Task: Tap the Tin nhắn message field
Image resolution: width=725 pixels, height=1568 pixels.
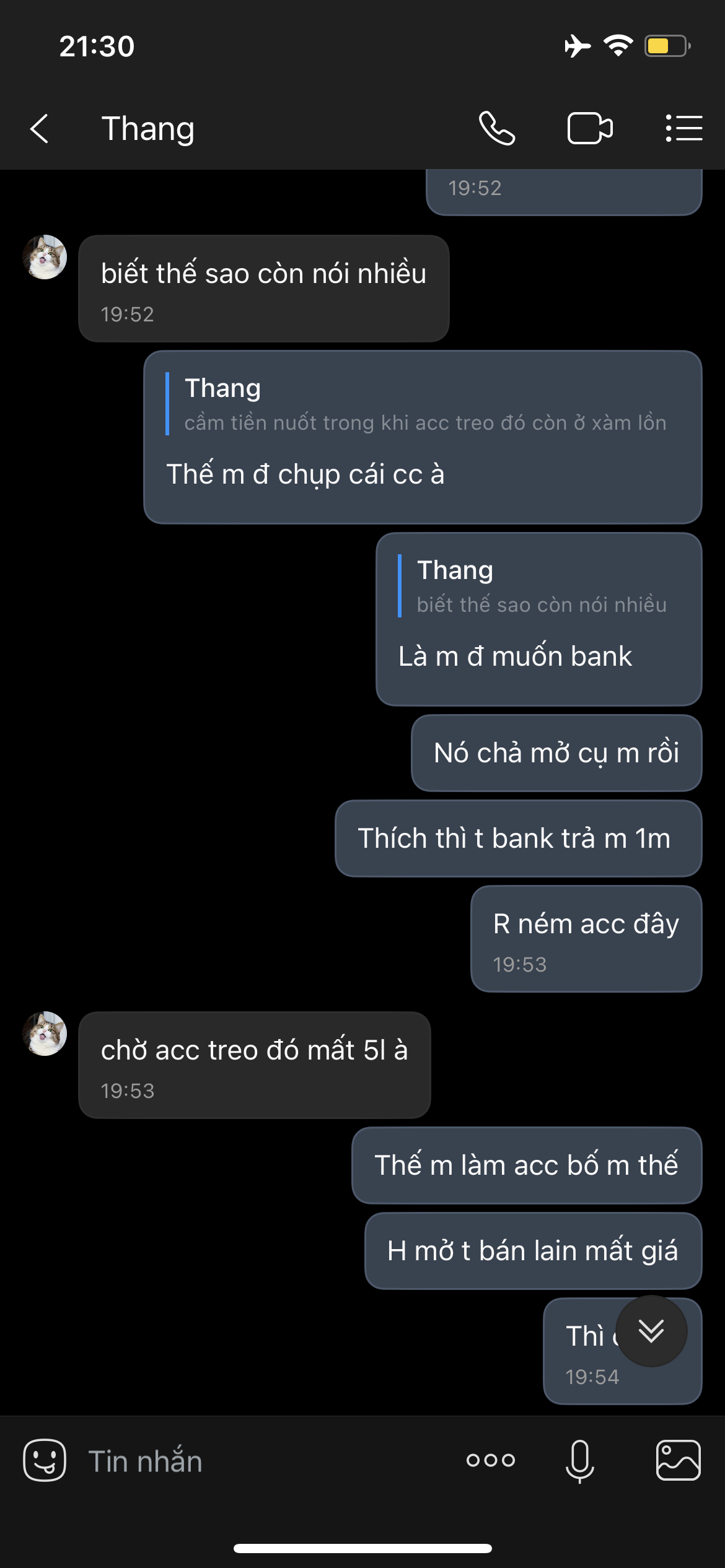Action: coord(260,1461)
